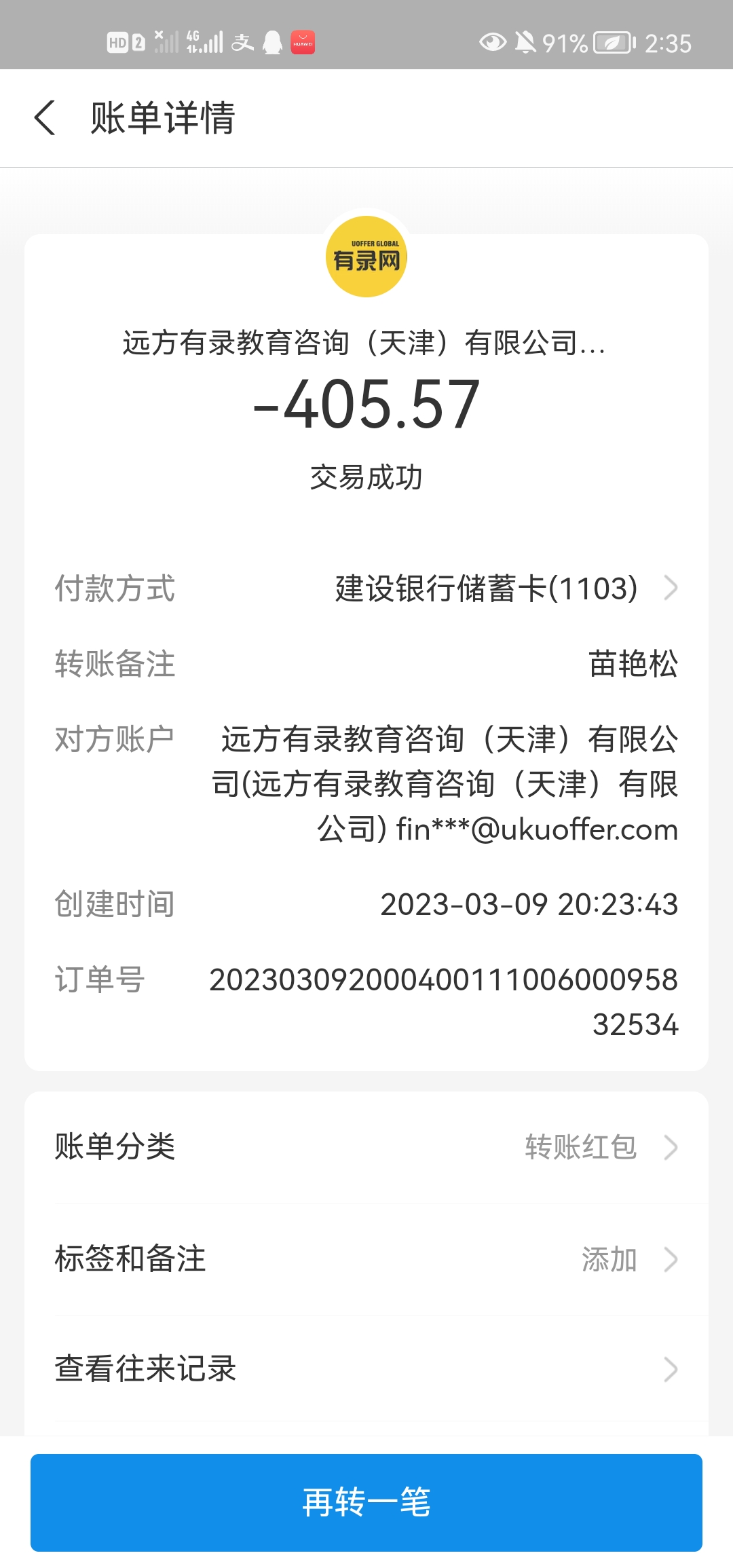Open 查看往来记录
733x1568 pixels.
tap(366, 1369)
